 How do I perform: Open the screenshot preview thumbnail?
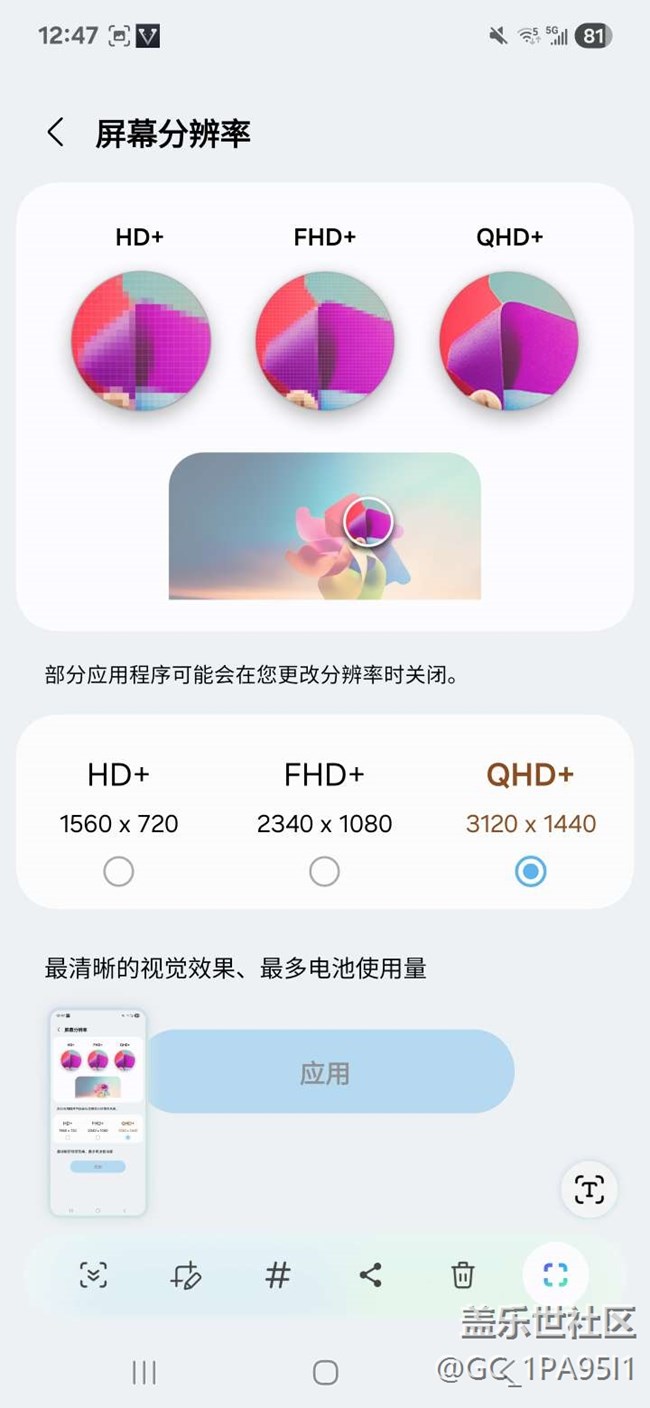coord(98,1112)
